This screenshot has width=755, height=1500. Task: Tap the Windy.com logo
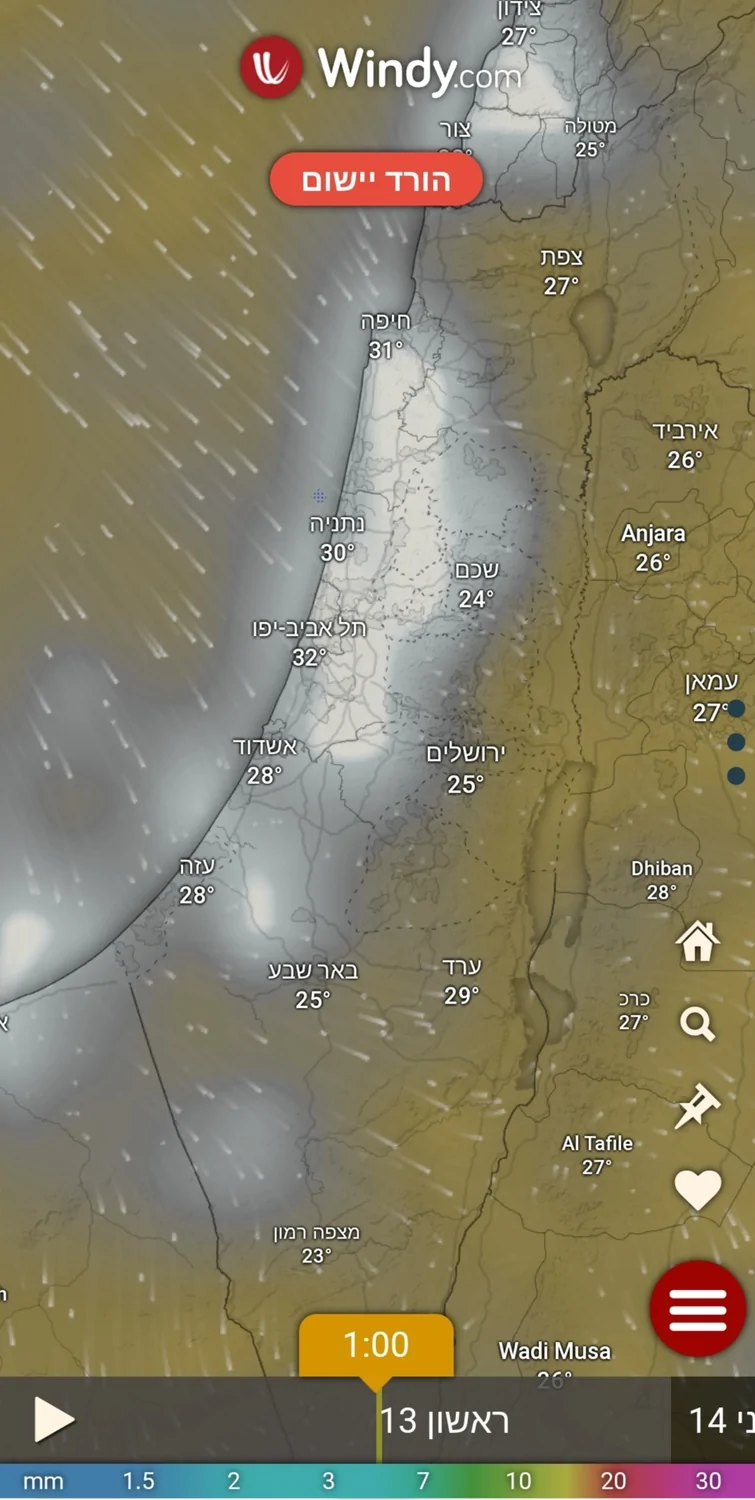point(380,68)
